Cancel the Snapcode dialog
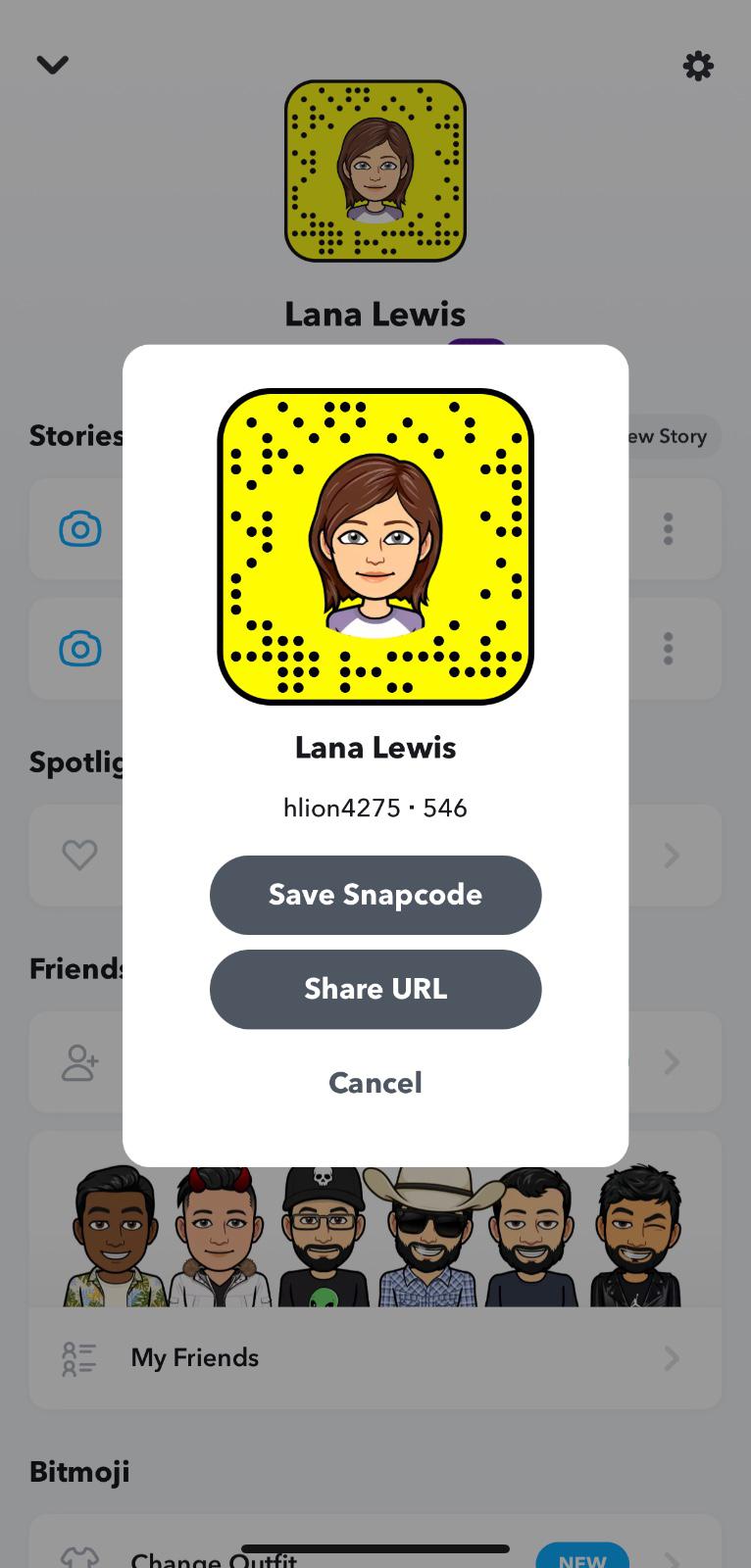This screenshot has width=751, height=1568. point(375,1083)
